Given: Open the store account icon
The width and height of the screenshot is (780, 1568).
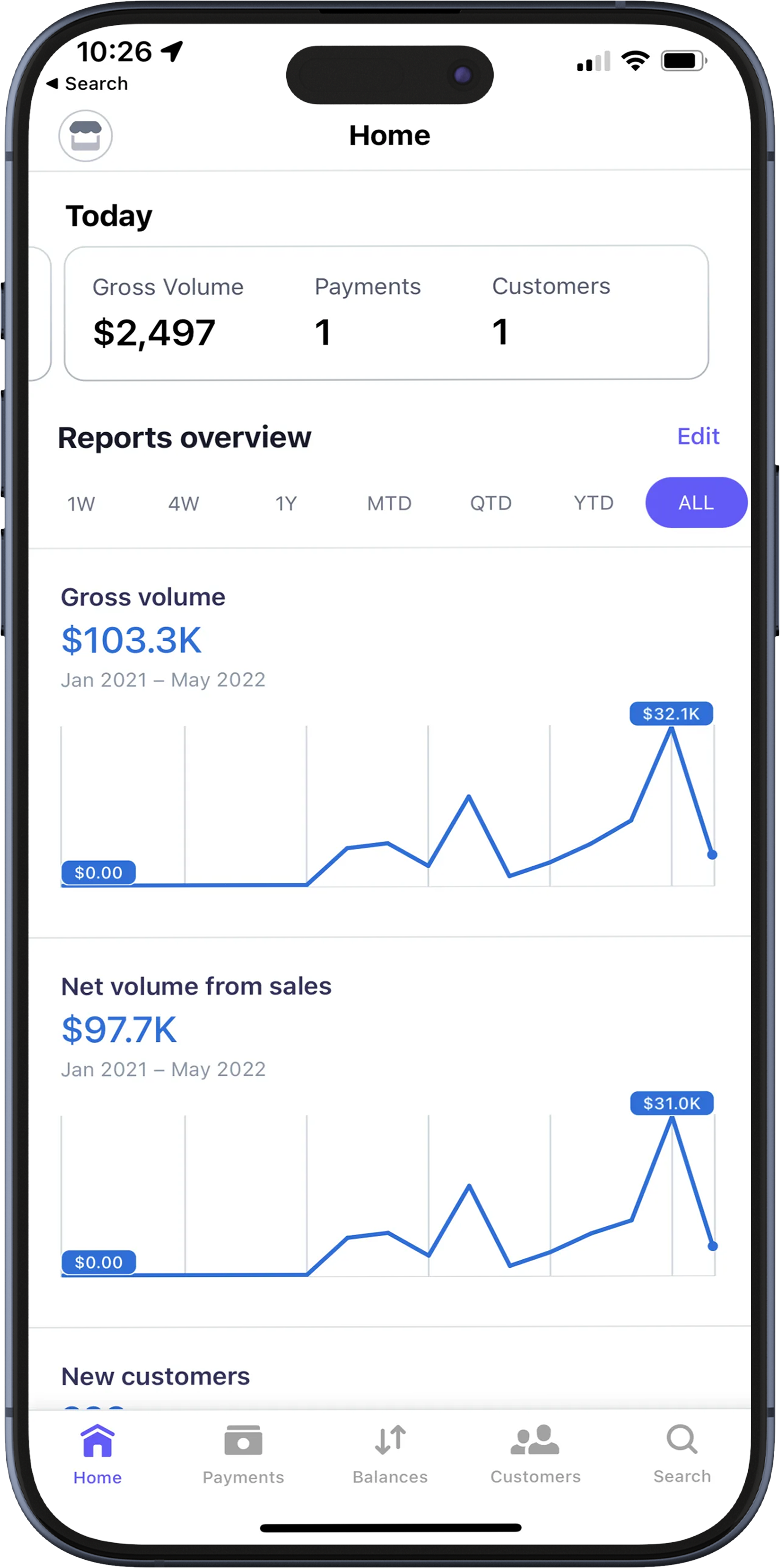Looking at the screenshot, I should coord(85,136).
